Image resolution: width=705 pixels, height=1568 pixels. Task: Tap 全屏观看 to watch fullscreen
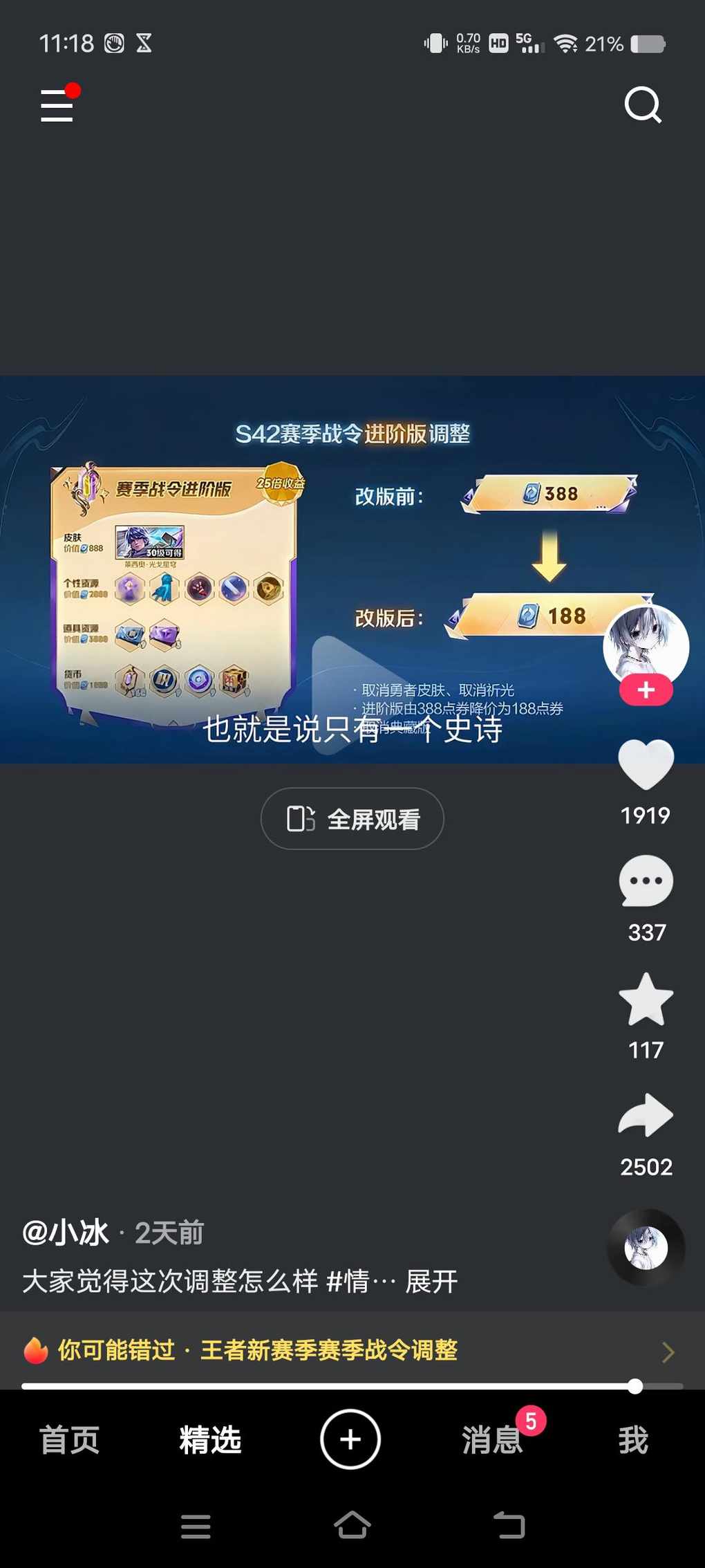[352, 819]
